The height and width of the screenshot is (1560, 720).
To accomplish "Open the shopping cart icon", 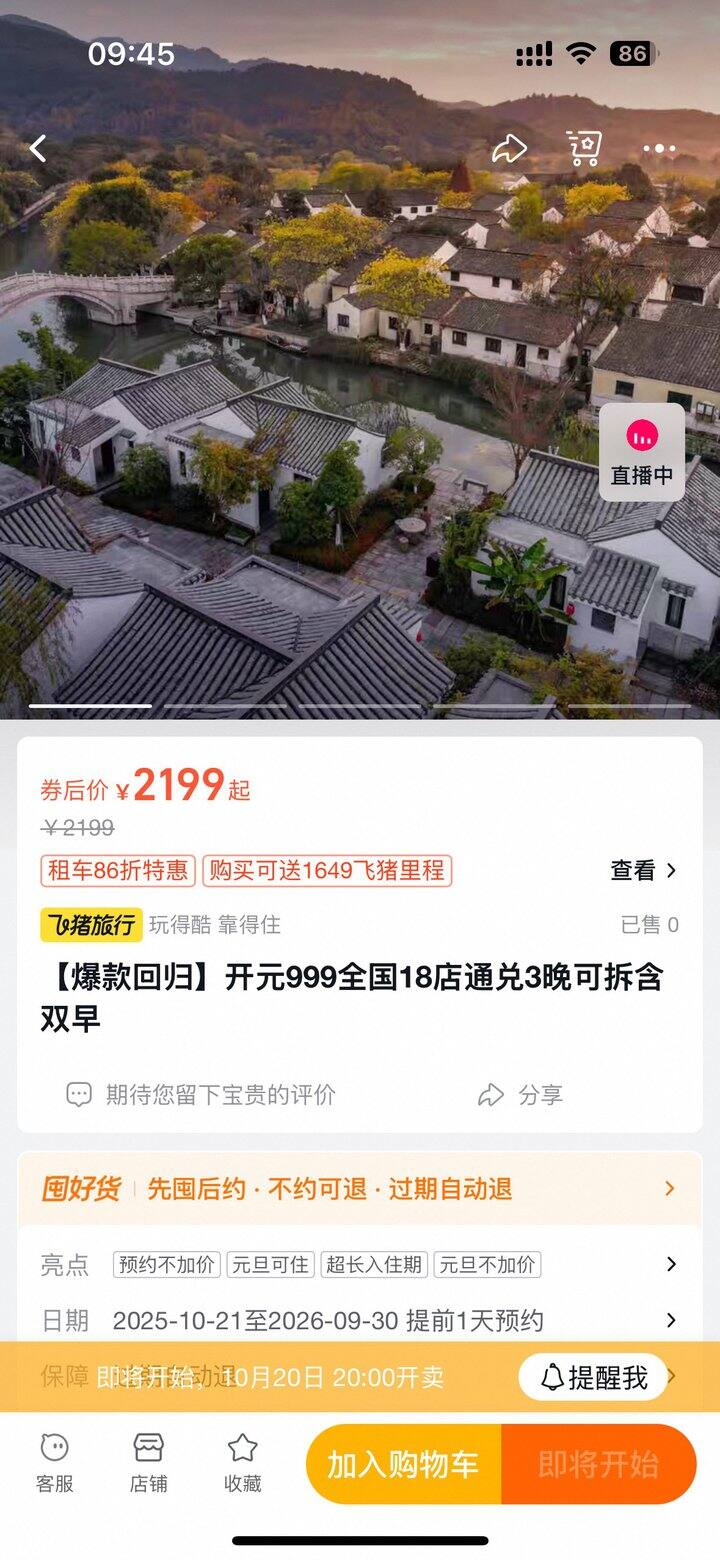I will 584,149.
